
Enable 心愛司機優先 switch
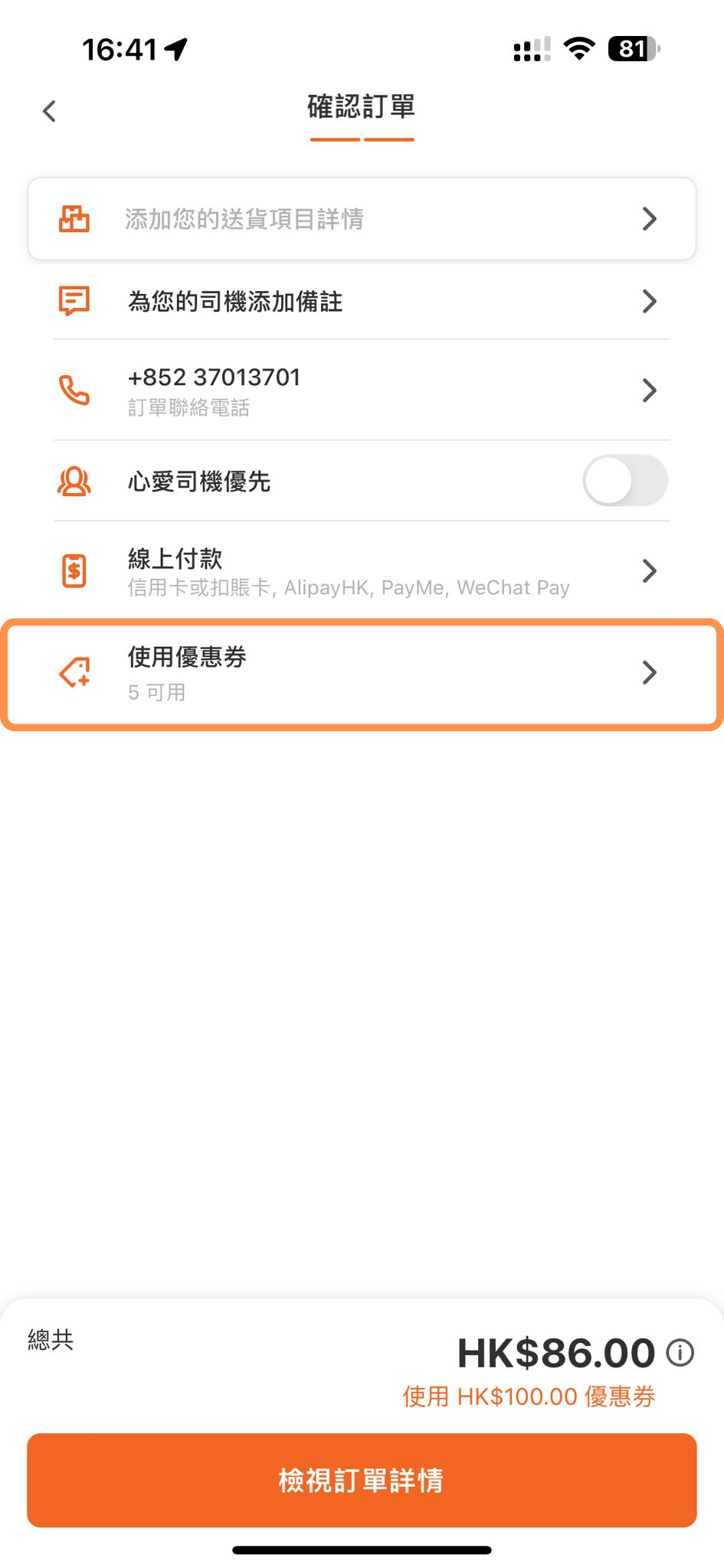point(624,481)
